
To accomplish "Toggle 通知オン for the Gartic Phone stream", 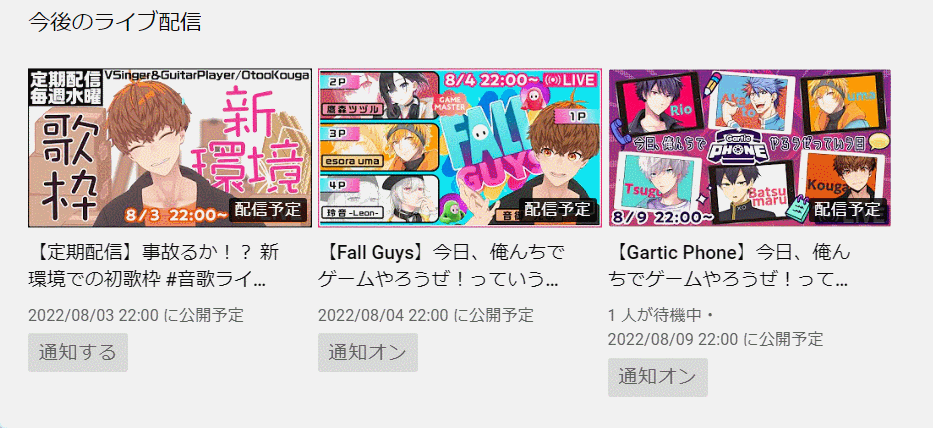I will coord(657,377).
